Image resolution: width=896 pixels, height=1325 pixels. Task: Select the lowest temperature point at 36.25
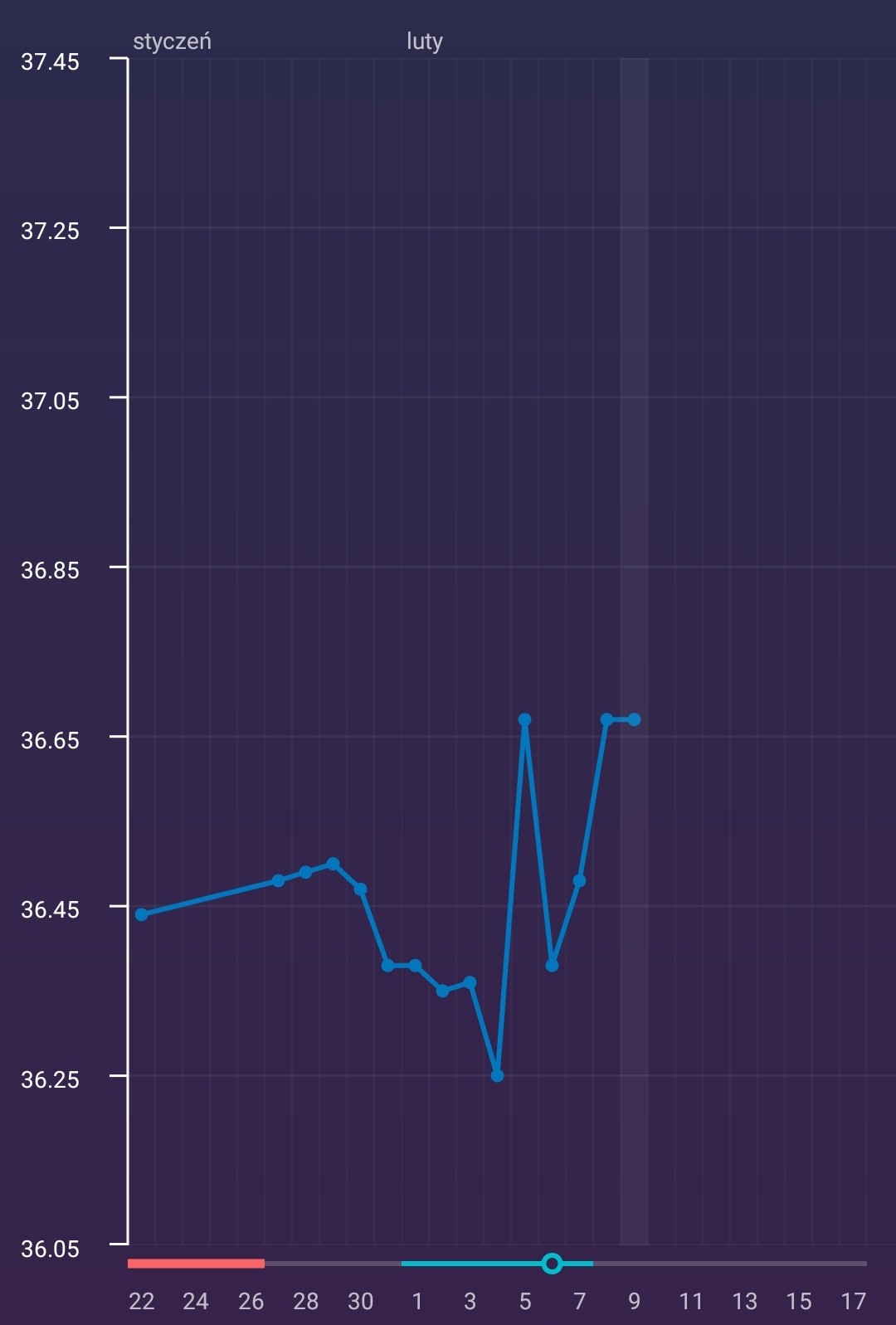point(497,1075)
